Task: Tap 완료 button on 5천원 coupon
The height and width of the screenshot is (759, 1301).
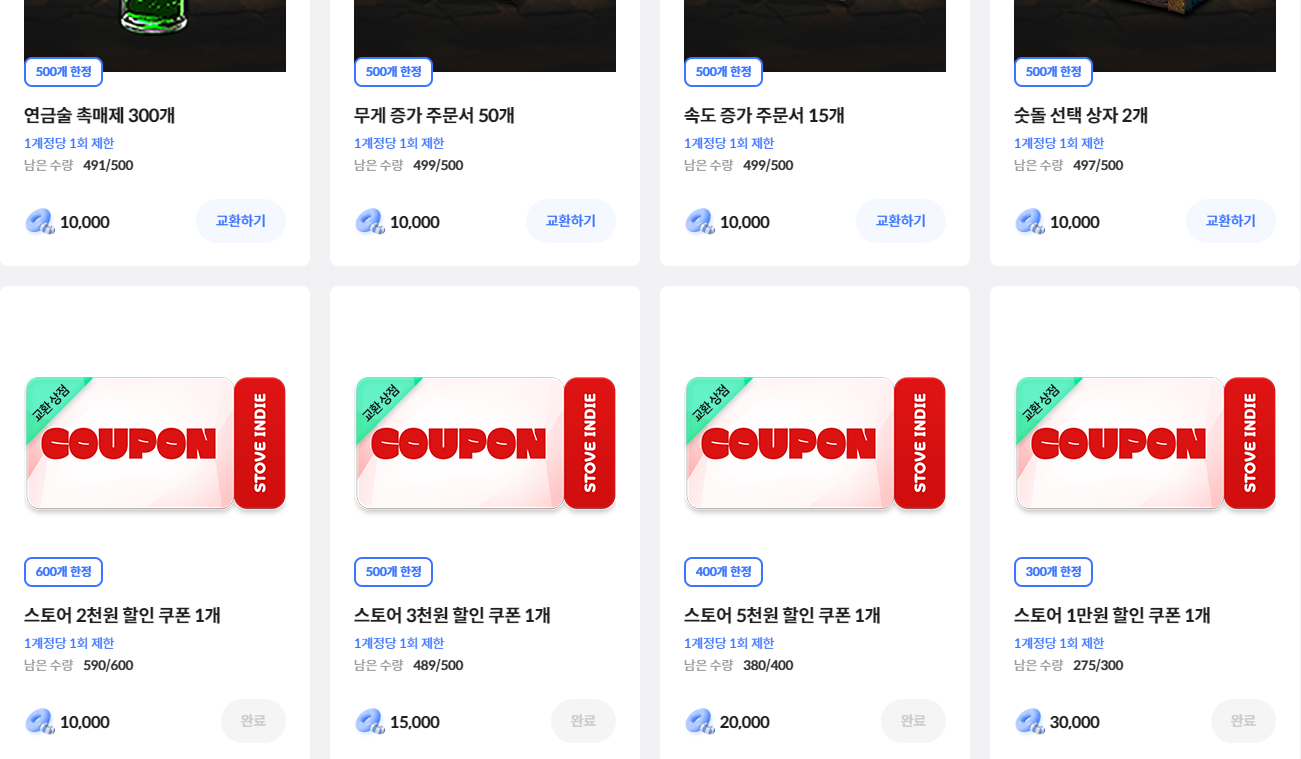Action: tap(913, 721)
